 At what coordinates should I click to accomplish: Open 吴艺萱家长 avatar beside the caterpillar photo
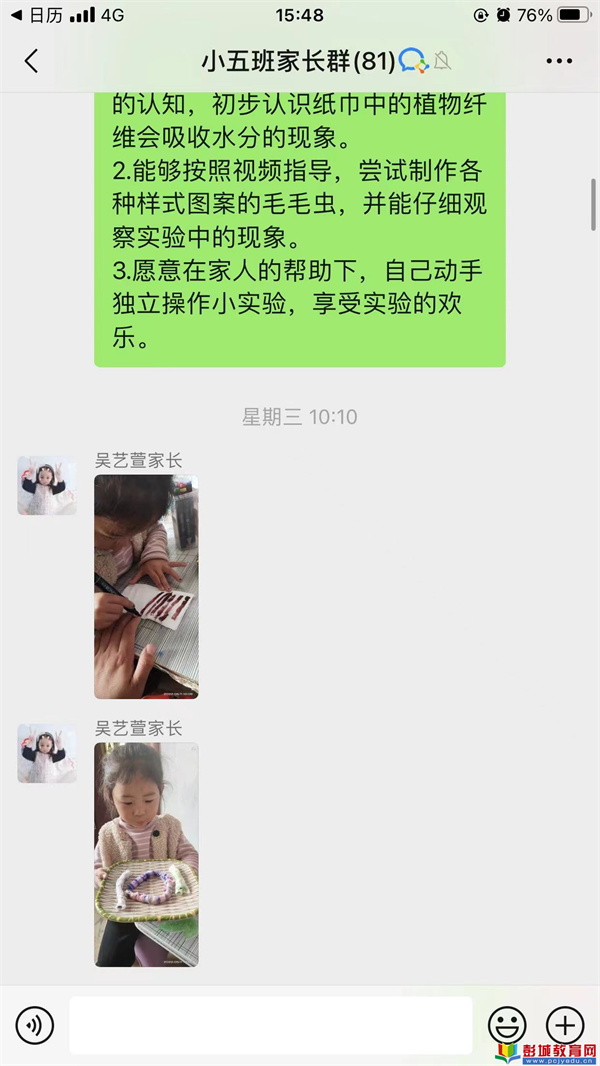tap(47, 753)
